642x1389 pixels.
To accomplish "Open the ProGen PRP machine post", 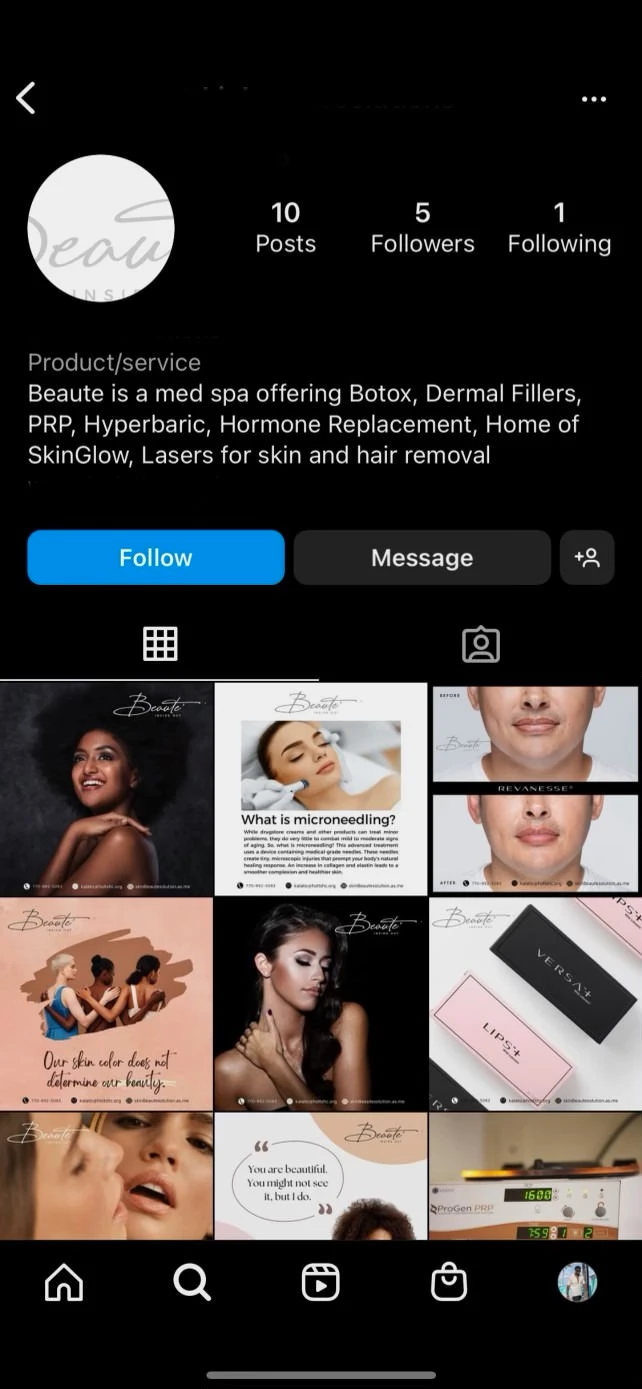I will (x=535, y=1176).
